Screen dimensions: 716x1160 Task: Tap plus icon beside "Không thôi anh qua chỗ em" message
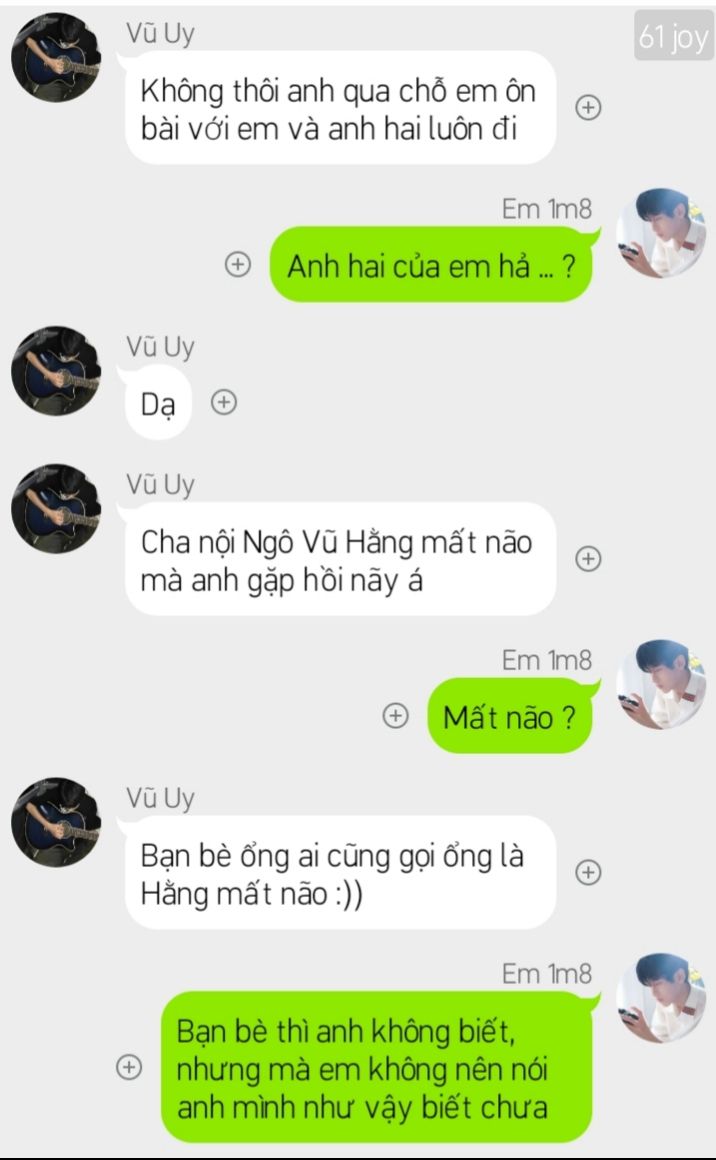[588, 108]
